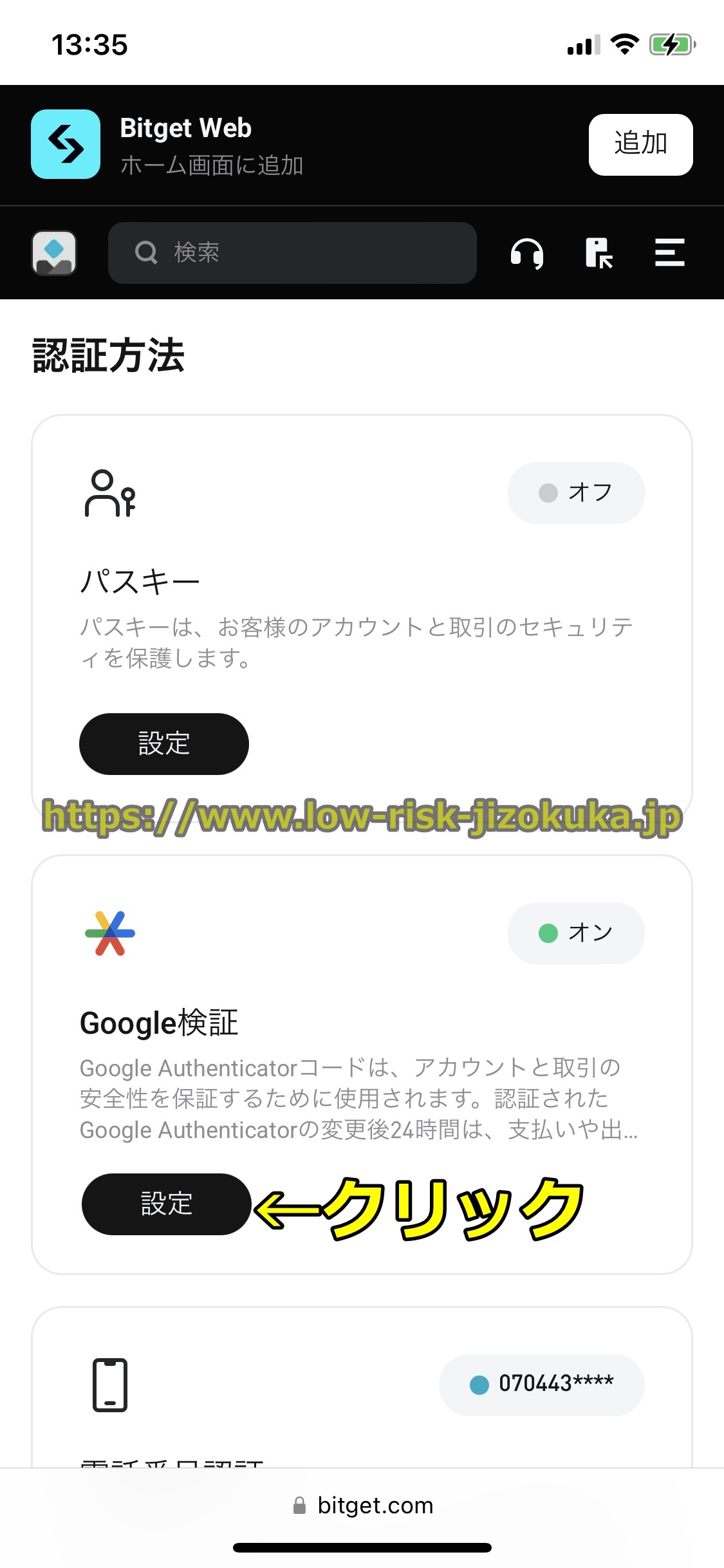724x1568 pixels.
Task: Click the Bitget logo in the banner
Action: click(64, 144)
